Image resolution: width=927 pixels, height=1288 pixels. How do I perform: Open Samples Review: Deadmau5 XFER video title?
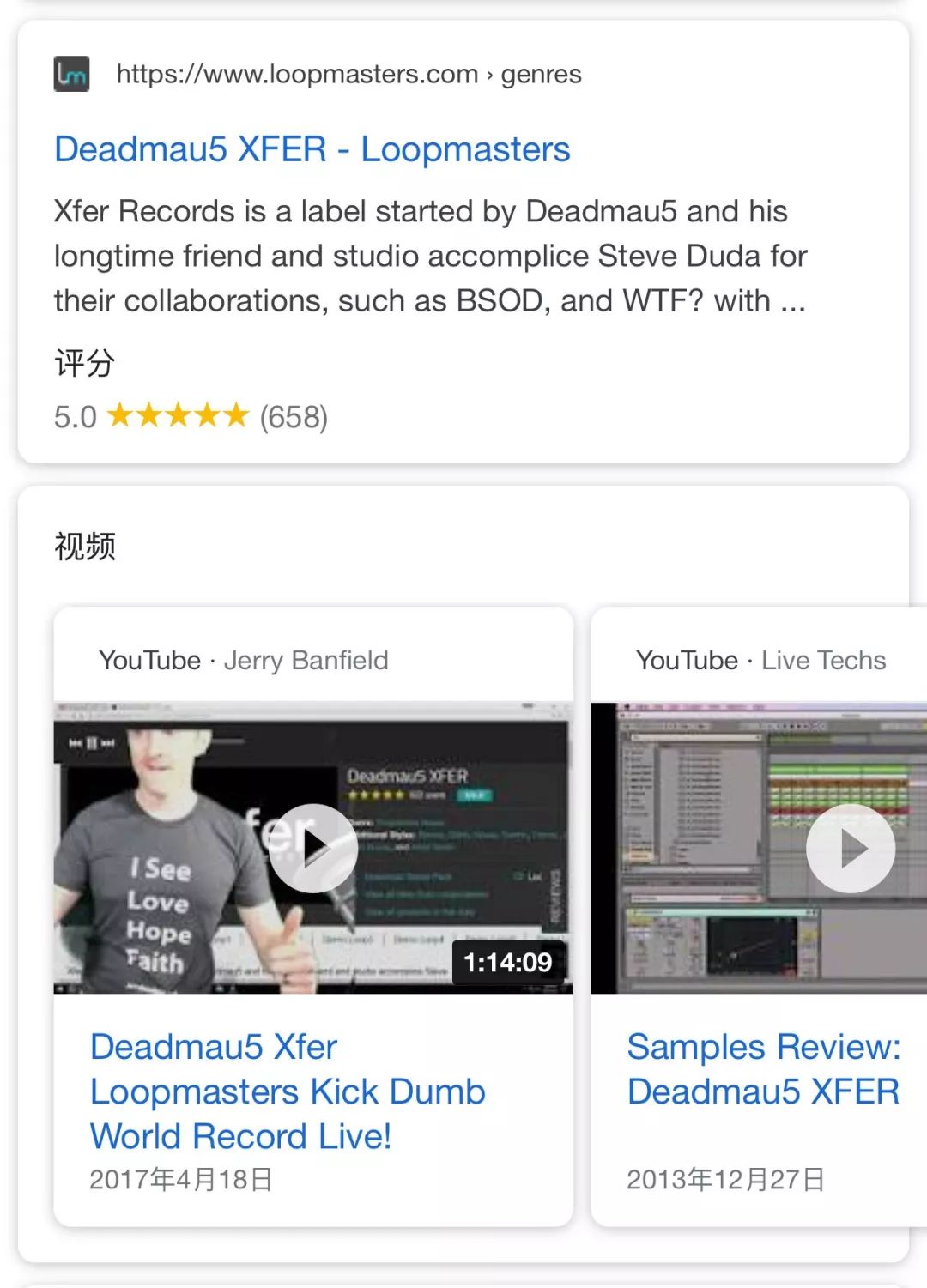pos(763,1069)
